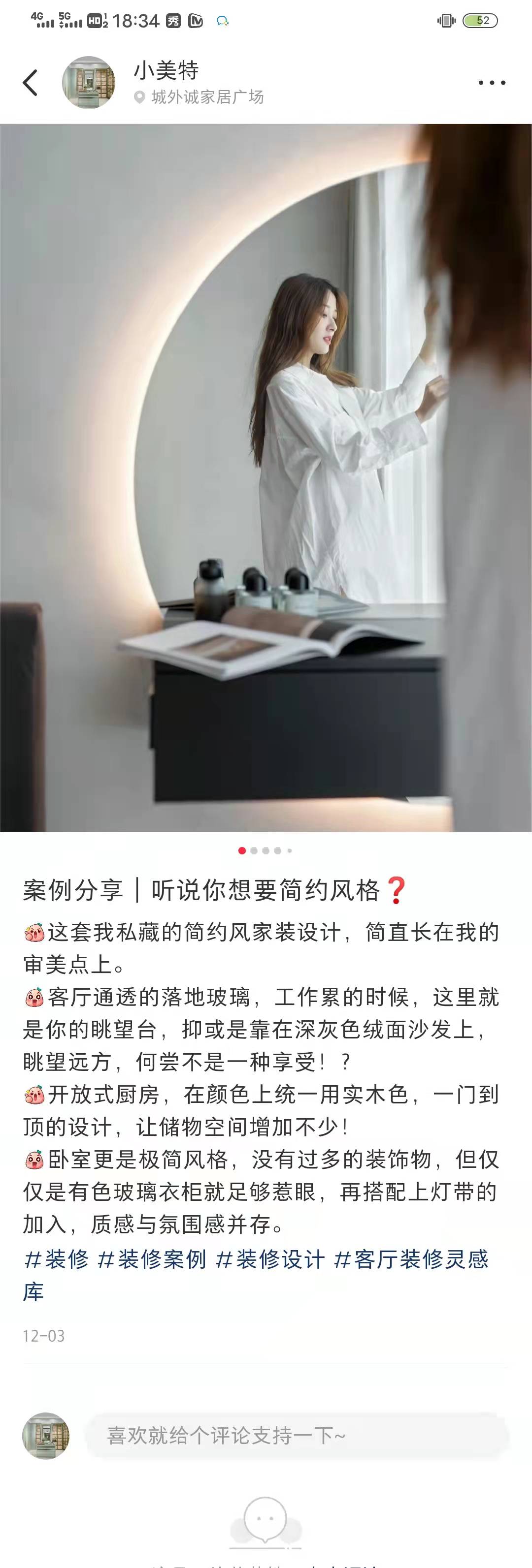This screenshot has height=1568, width=532.
Task: Open the three-dot overflow menu
Action: 491,83
